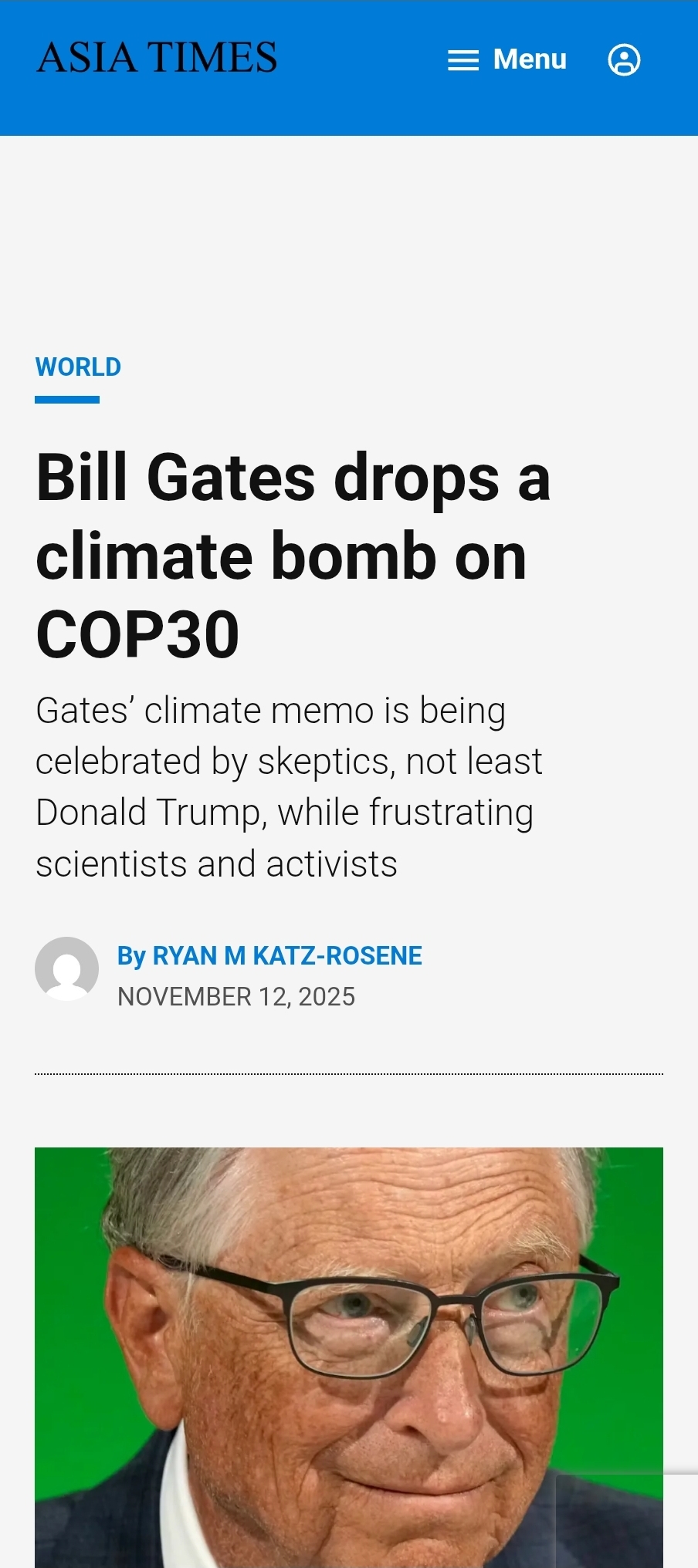Viewport: 698px width, 1568px height.
Task: Open the Menu navigation drawer
Action: coord(507,59)
